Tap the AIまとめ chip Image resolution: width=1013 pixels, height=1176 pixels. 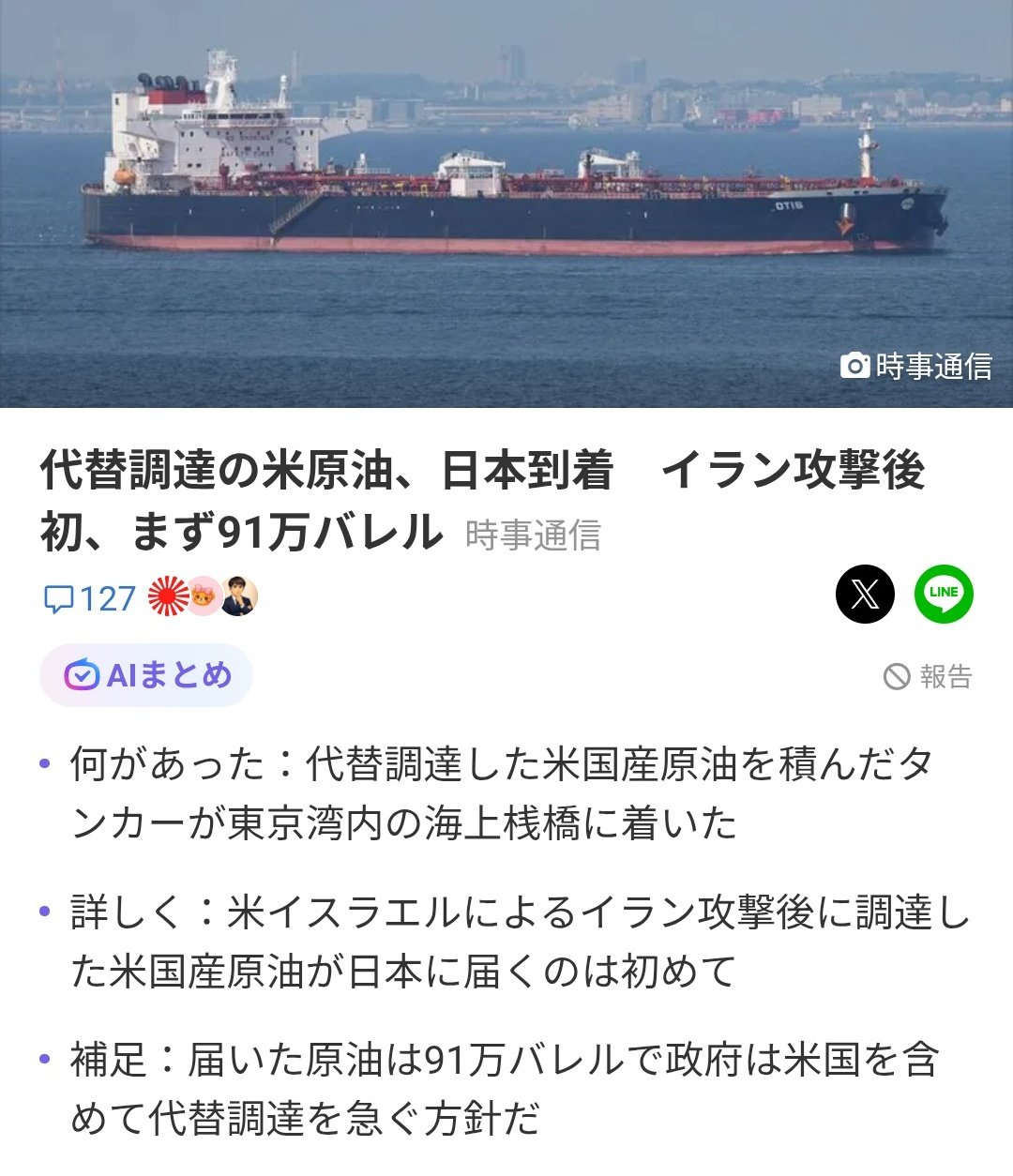pyautogui.click(x=146, y=675)
